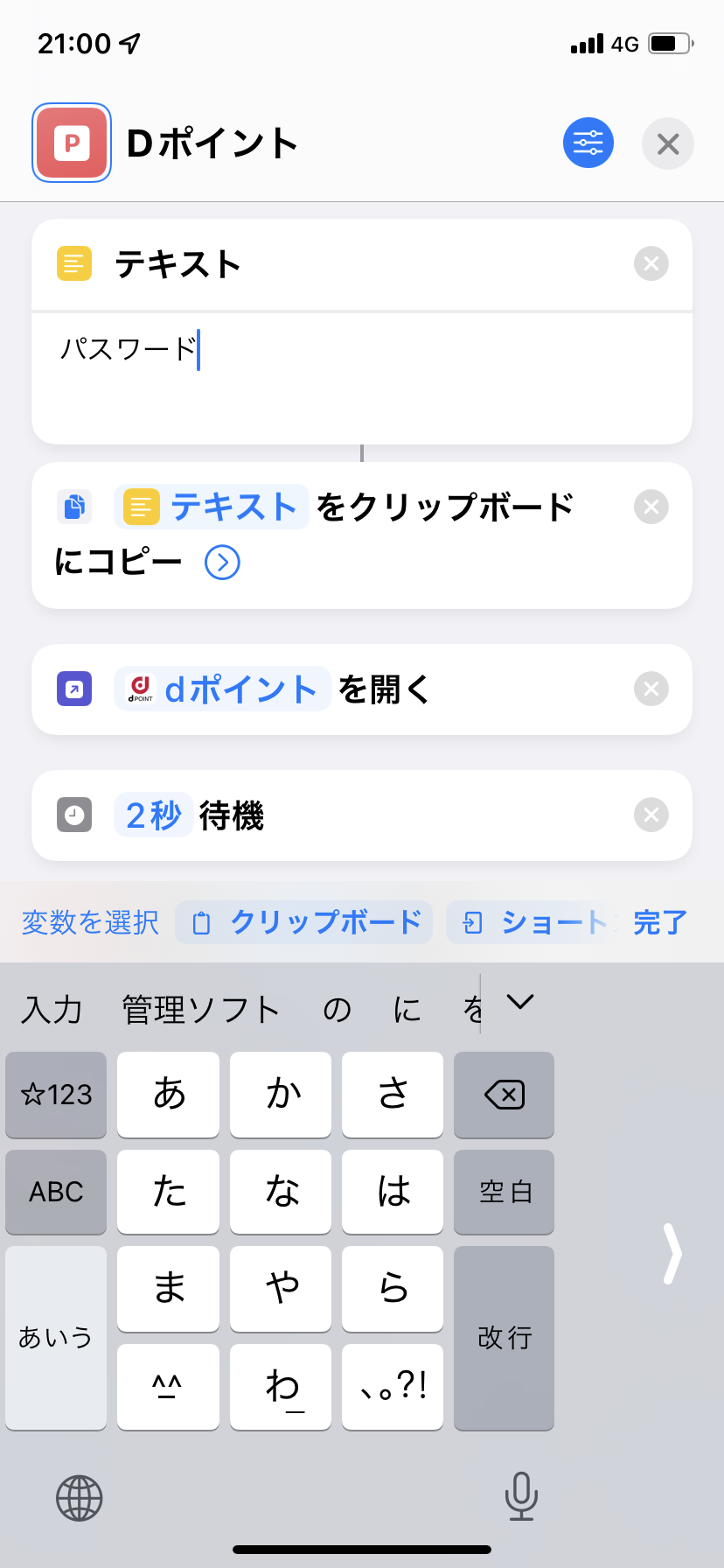This screenshot has width=724, height=1568.
Task: Switch keyboard with the globe key
Action: 80,1497
